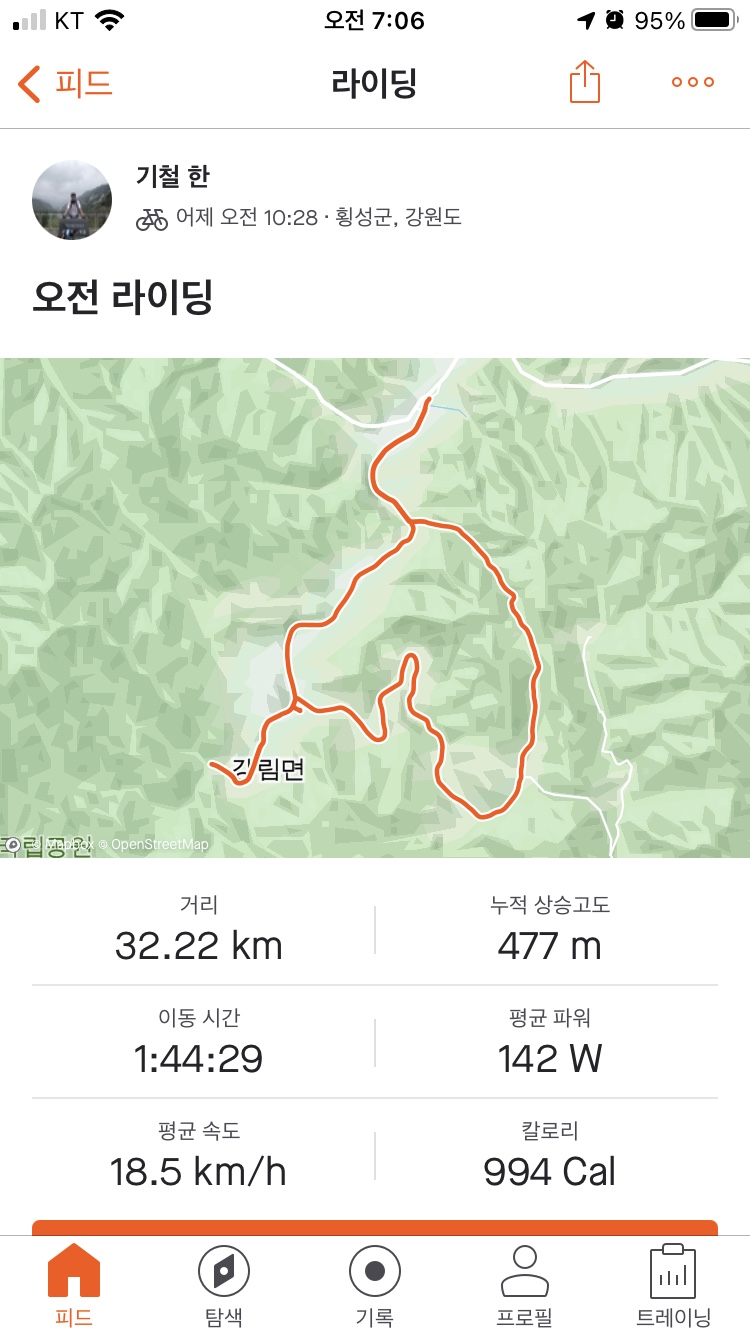The width and height of the screenshot is (750, 1334).
Task: Open 기철 한's profile picture
Action: coord(72,200)
